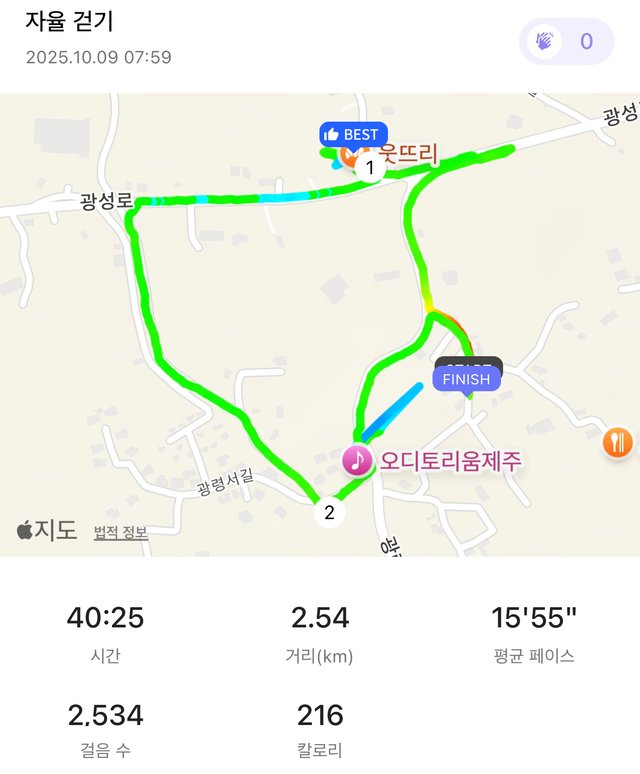Tap the orange restaurant pin on the map
Viewport: 640px width, 774px height.
[617, 442]
